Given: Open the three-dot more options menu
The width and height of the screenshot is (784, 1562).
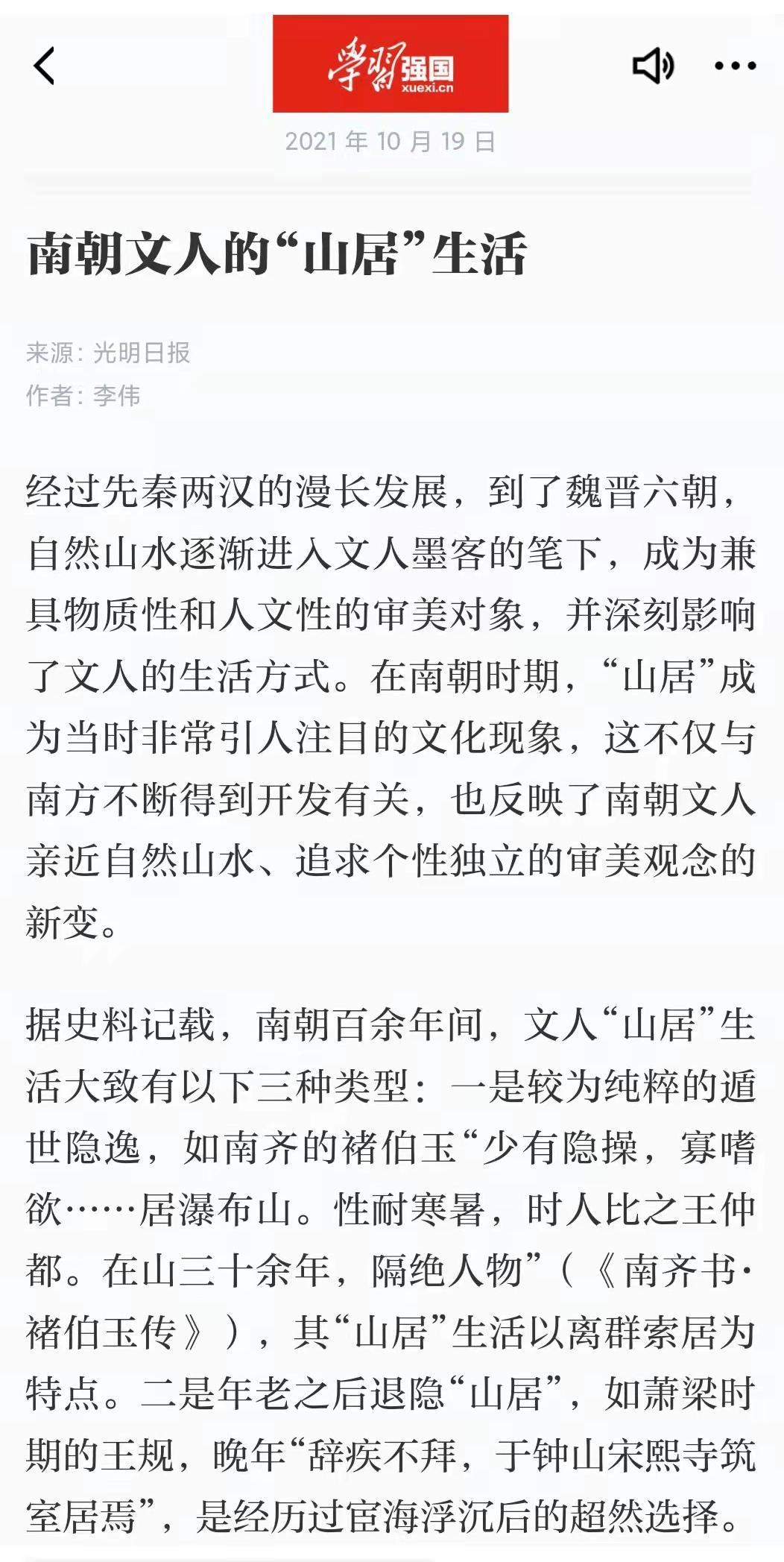Looking at the screenshot, I should coord(736,66).
